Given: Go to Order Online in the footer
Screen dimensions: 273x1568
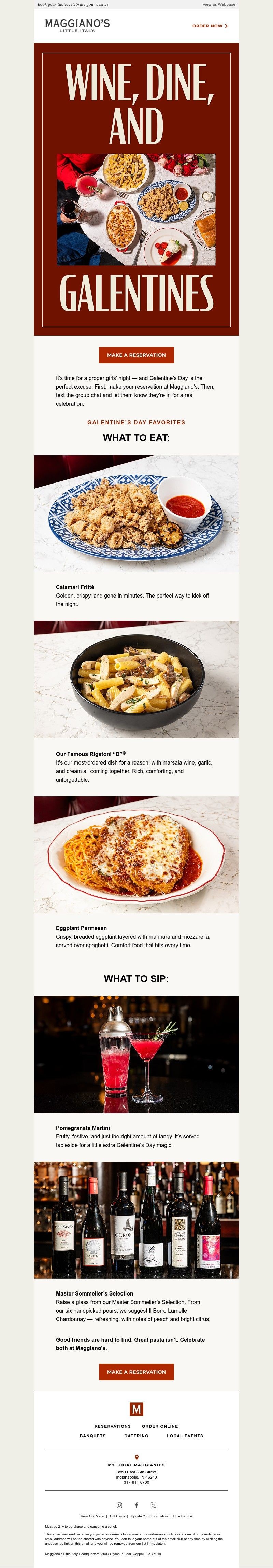Looking at the screenshot, I should [160, 1426].
